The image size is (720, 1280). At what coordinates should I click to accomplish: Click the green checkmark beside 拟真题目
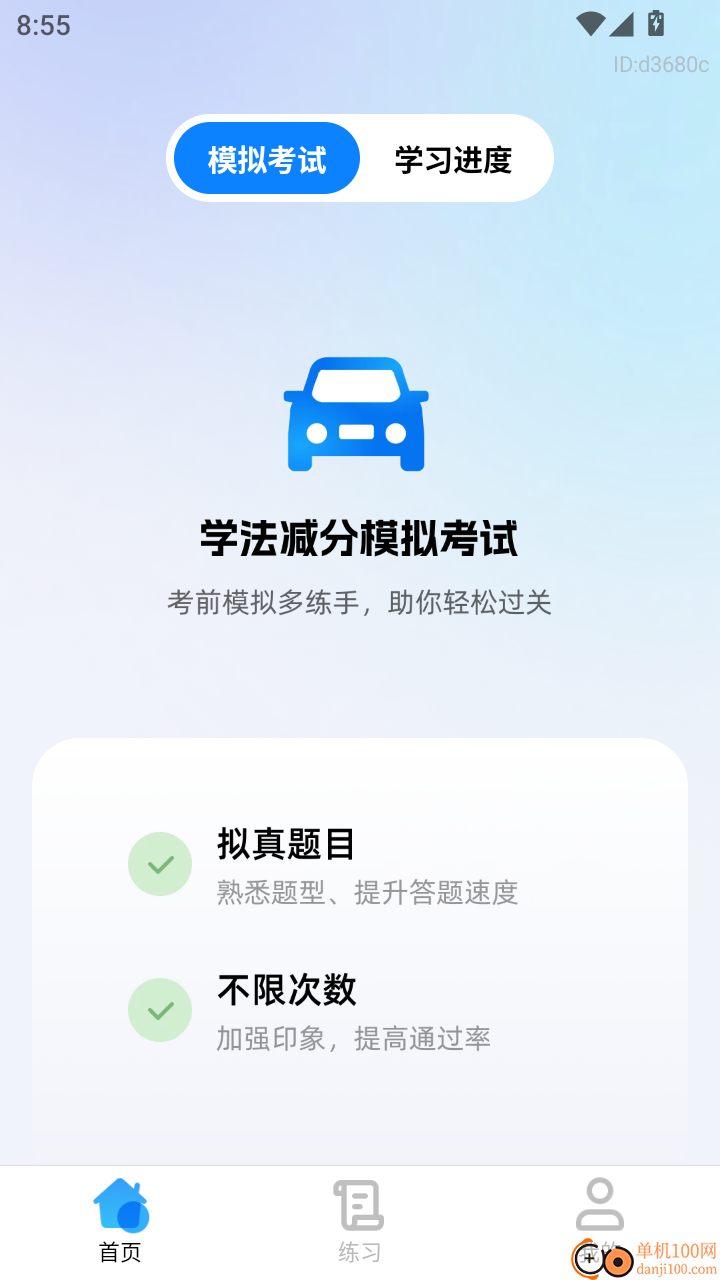pyautogui.click(x=160, y=863)
